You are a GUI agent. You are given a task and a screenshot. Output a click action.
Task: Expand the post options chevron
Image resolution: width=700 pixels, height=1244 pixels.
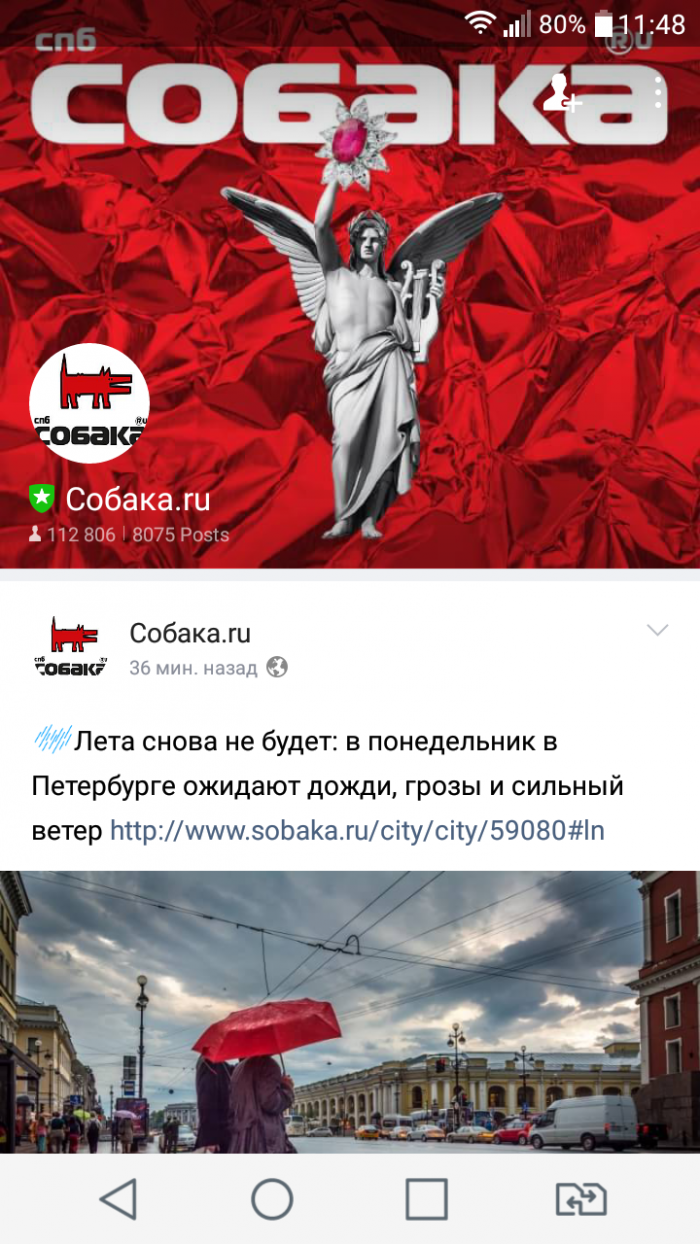657,630
